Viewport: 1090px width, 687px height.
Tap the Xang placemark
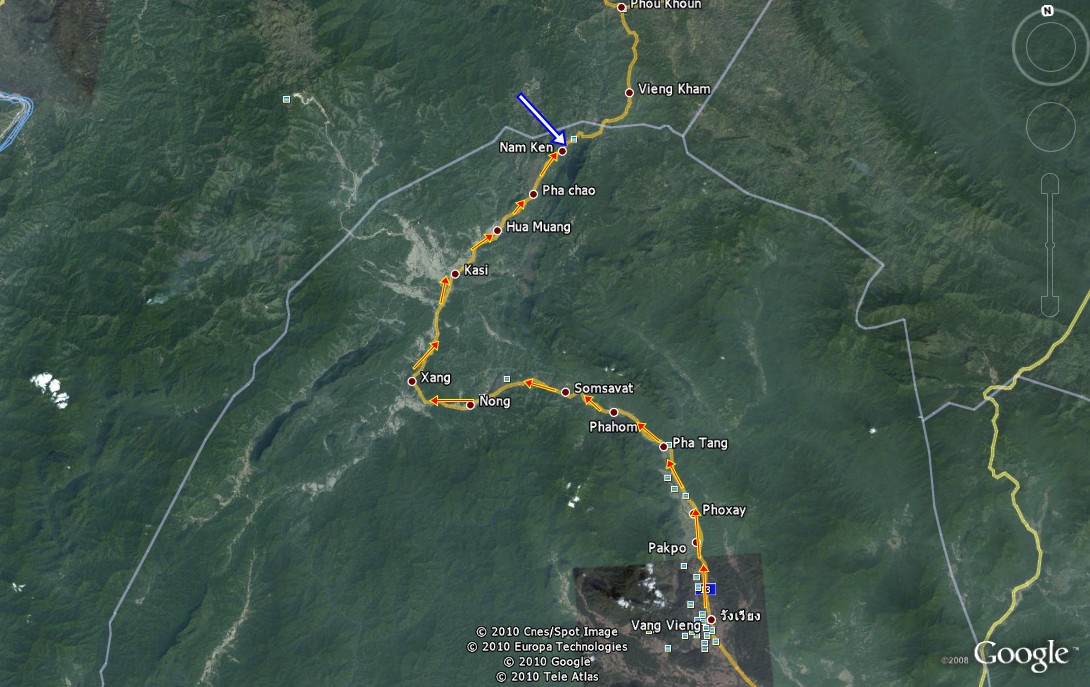412,381
